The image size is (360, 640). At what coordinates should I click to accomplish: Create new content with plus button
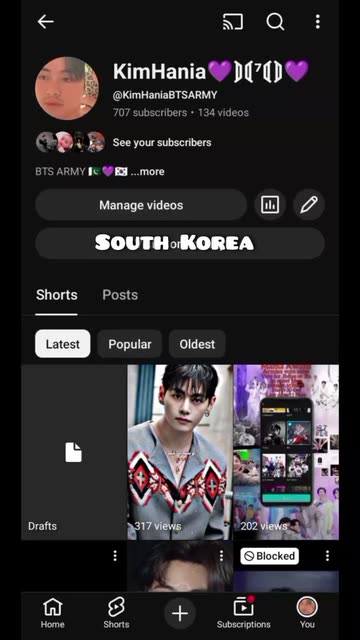click(x=180, y=613)
